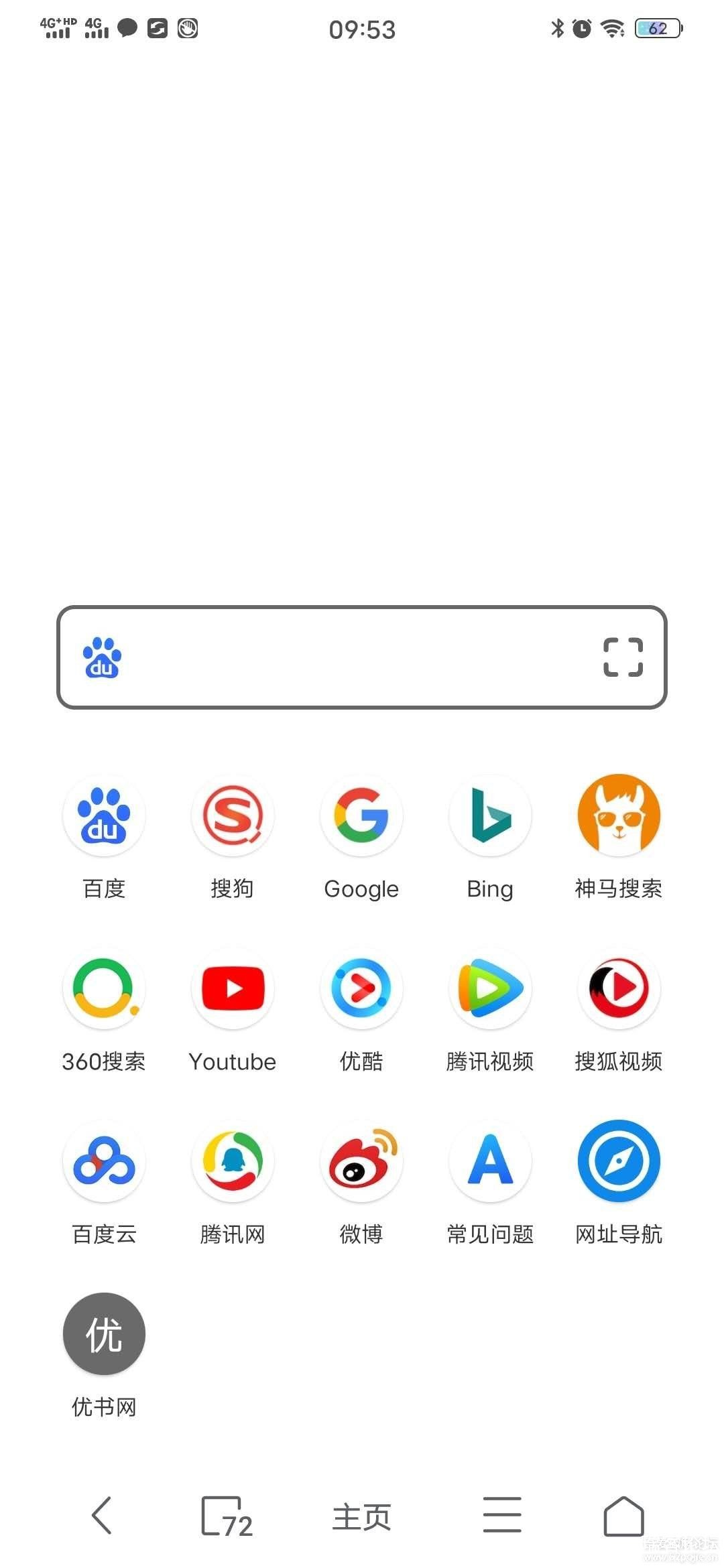724x1568 pixels.
Task: Open the 优酷 shortcut
Action: [x=361, y=988]
